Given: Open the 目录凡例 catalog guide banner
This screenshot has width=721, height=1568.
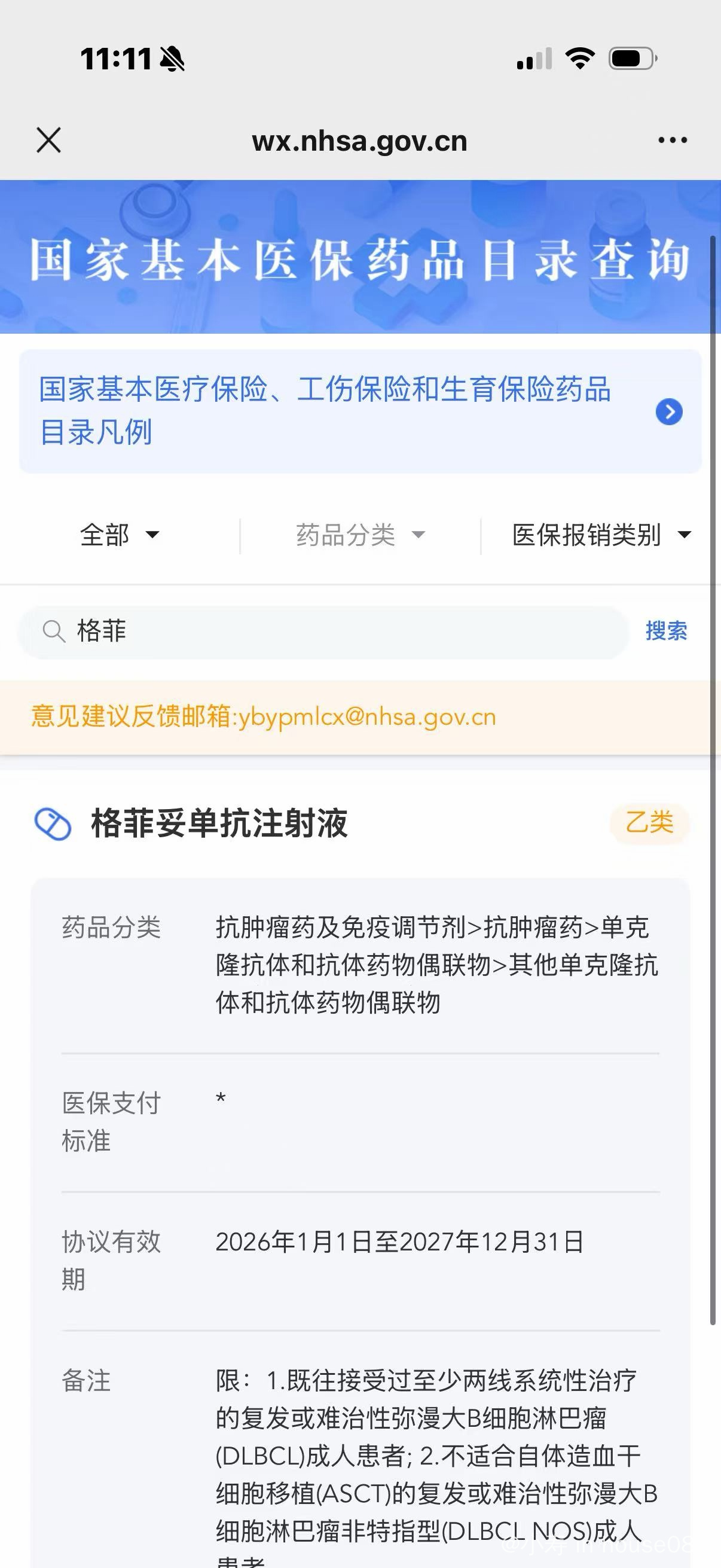Looking at the screenshot, I should tap(360, 411).
